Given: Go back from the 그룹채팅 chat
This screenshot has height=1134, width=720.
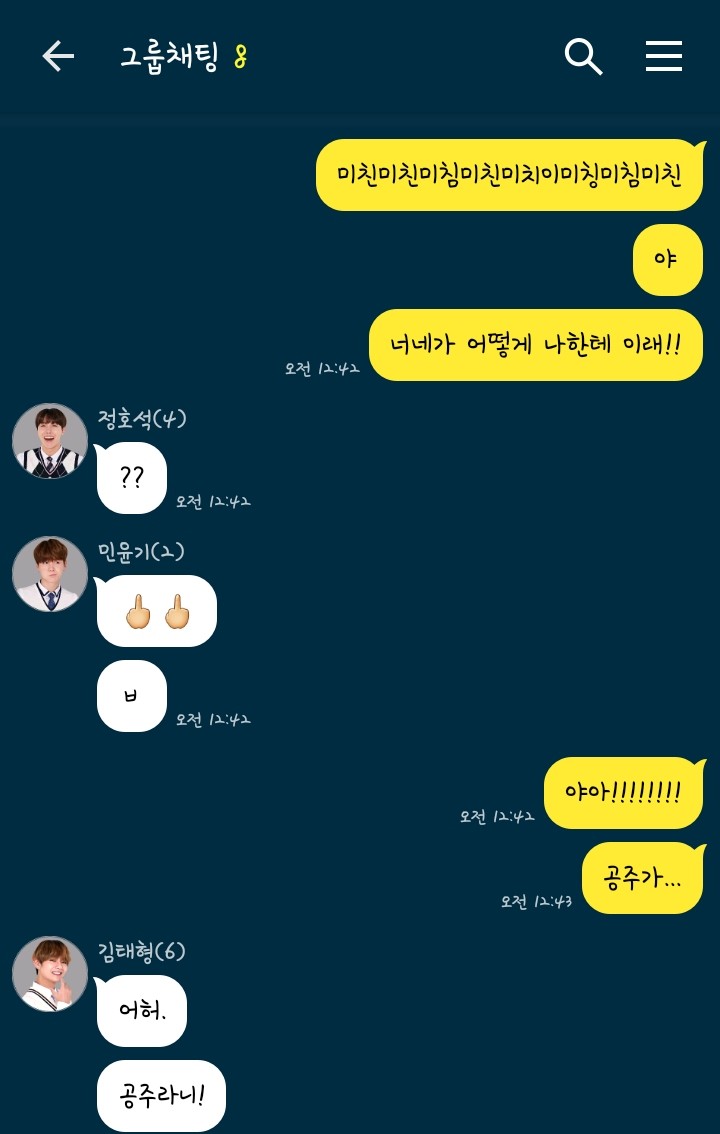Looking at the screenshot, I should click(x=58, y=57).
